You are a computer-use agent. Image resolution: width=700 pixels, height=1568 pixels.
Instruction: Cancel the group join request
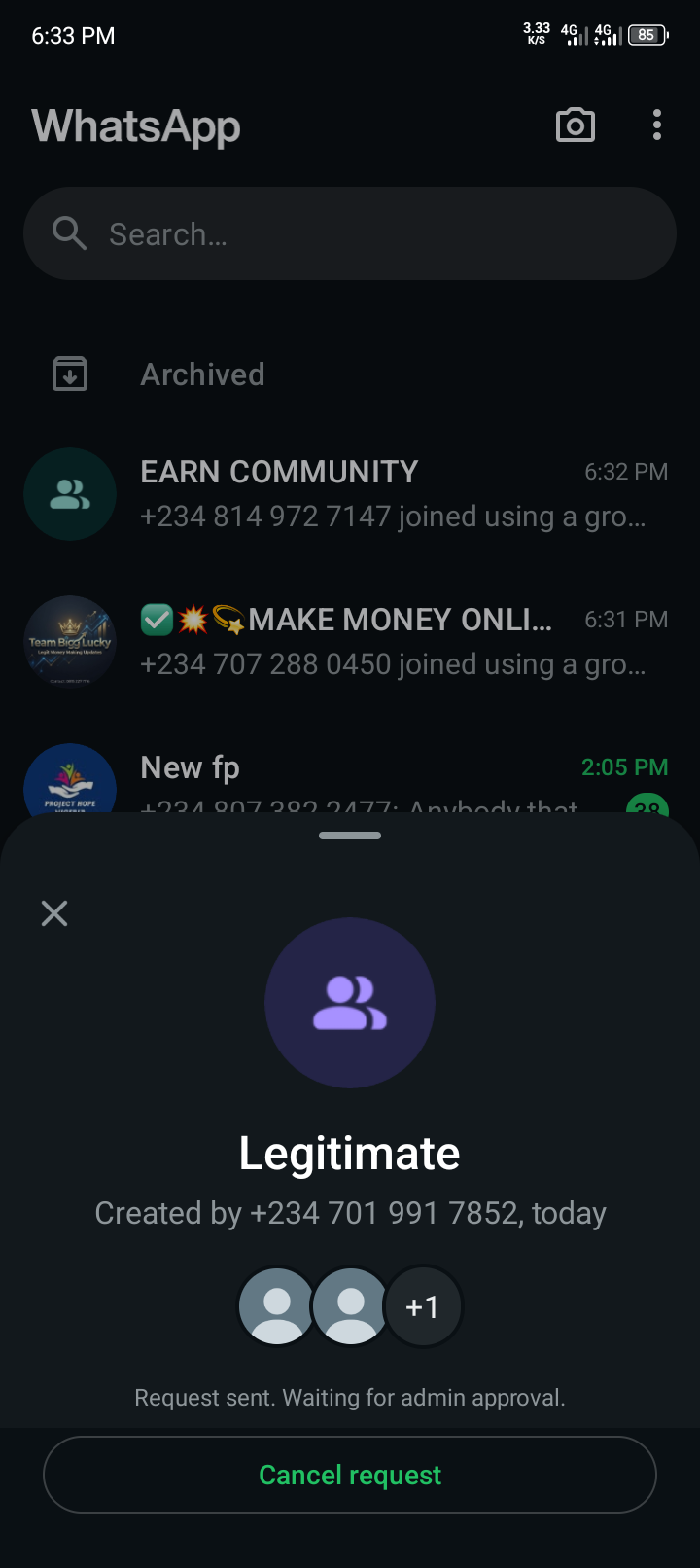coord(350,1475)
